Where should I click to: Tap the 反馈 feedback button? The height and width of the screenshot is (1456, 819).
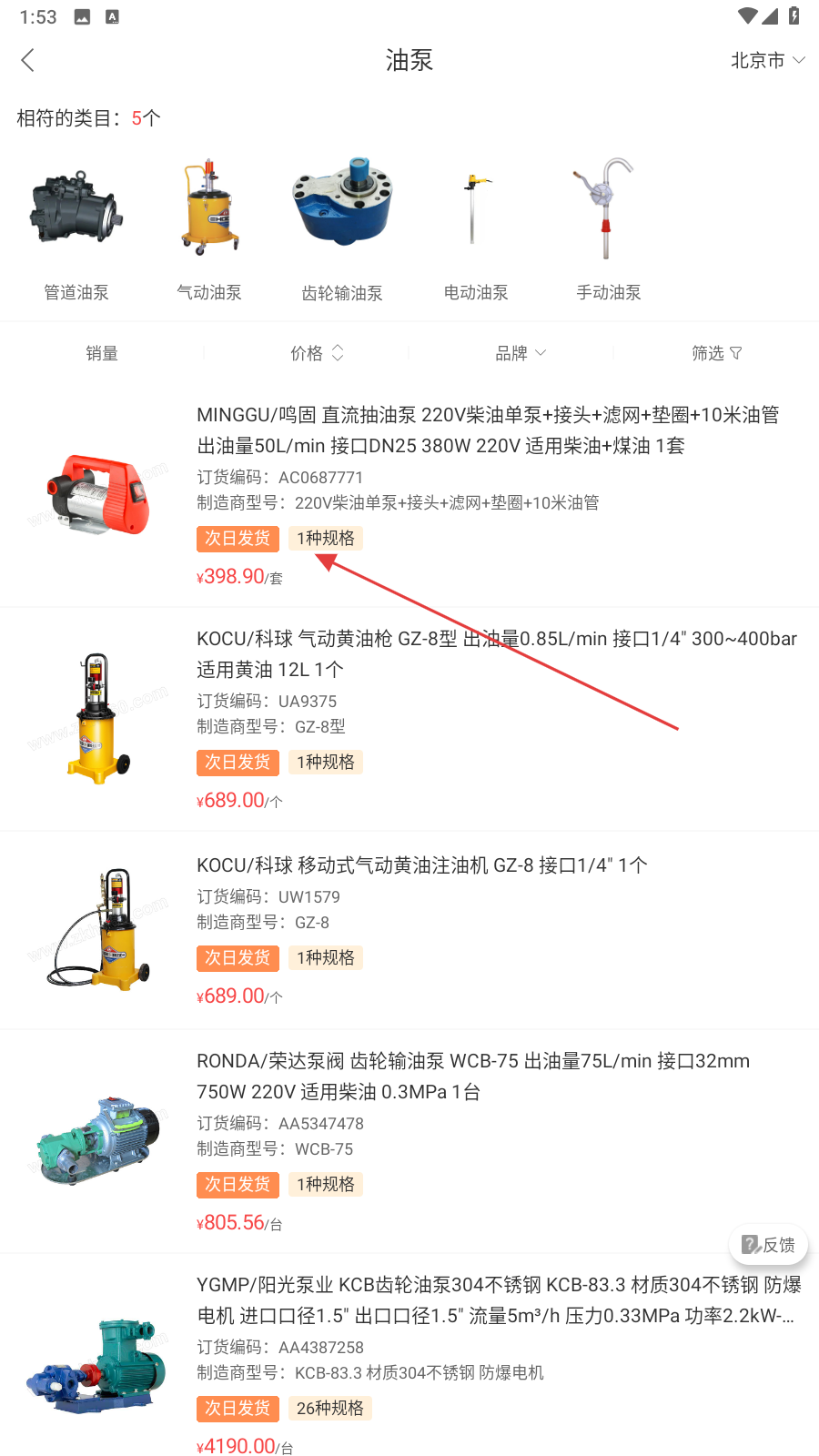pos(768,1245)
